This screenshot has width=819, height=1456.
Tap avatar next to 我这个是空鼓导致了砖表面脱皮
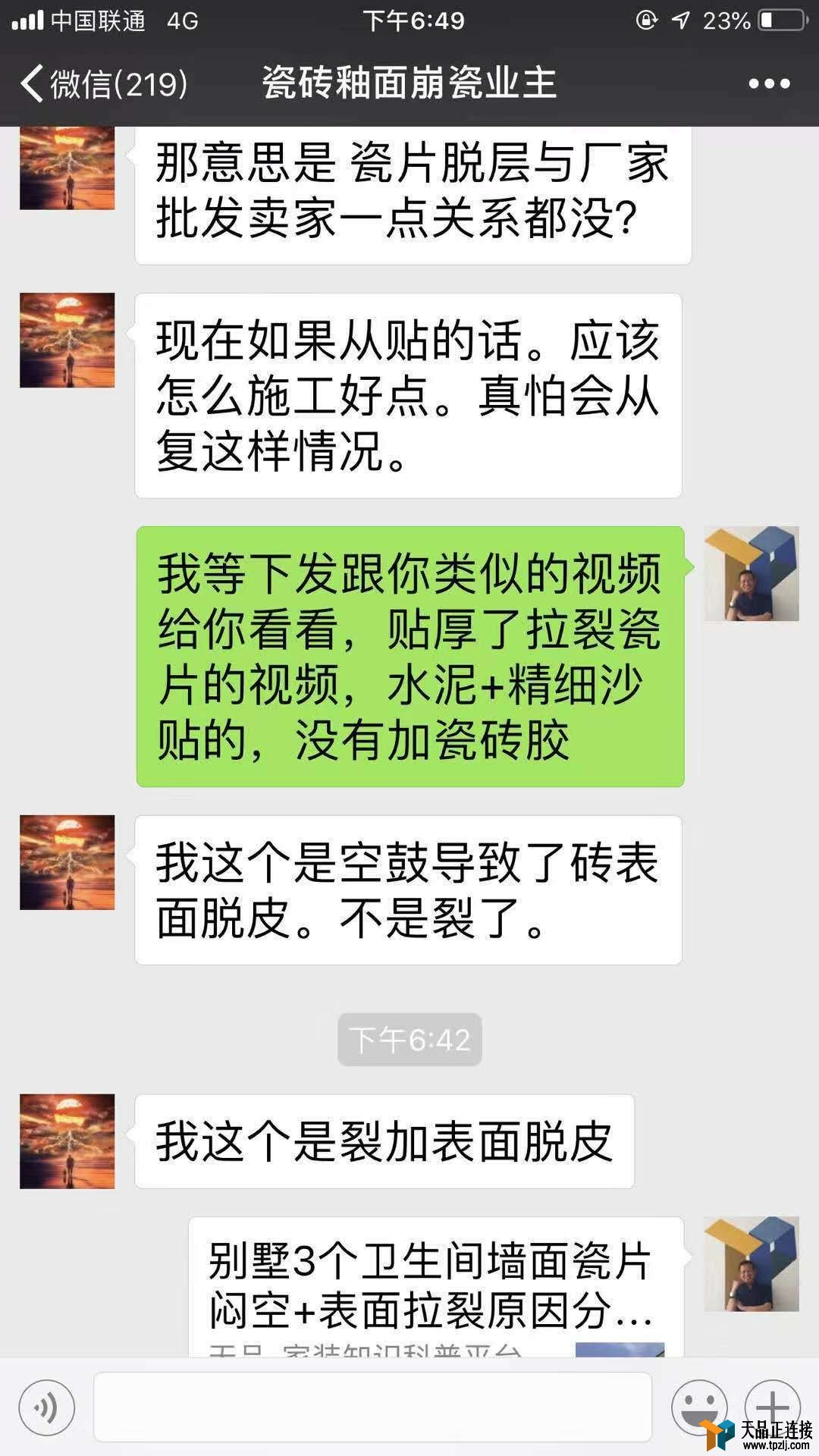click(67, 863)
